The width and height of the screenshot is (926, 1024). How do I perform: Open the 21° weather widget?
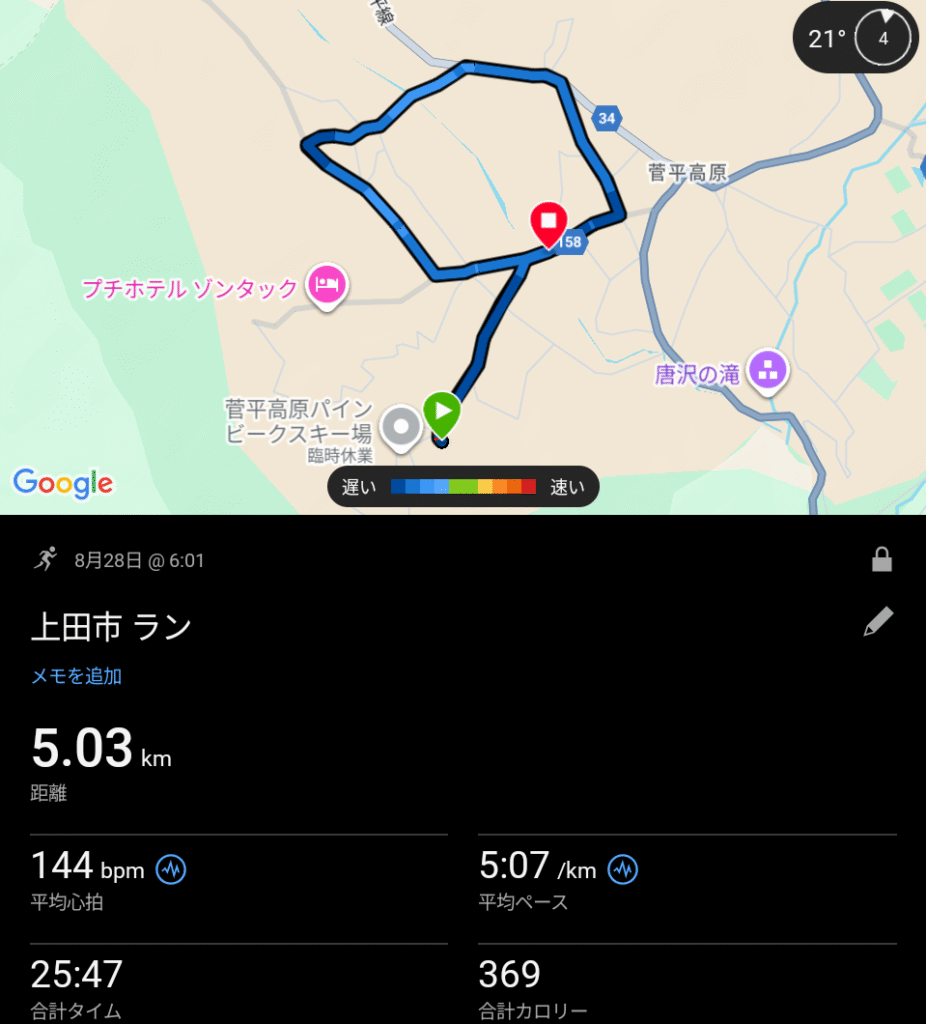pyautogui.click(x=855, y=39)
